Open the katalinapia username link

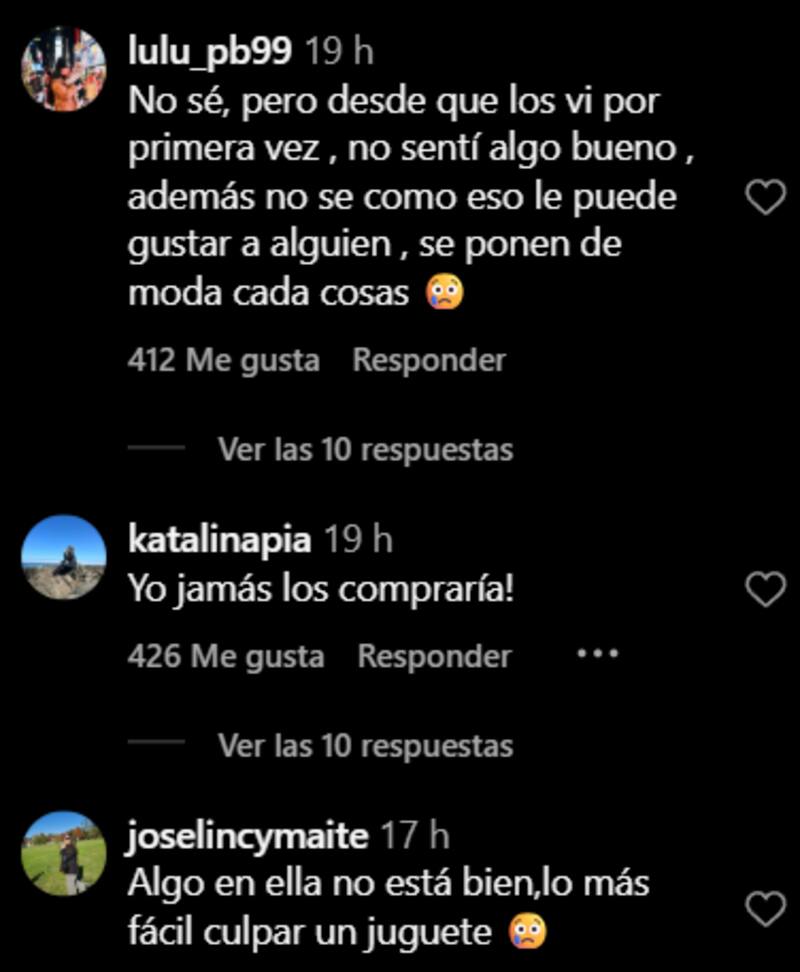tap(220, 540)
